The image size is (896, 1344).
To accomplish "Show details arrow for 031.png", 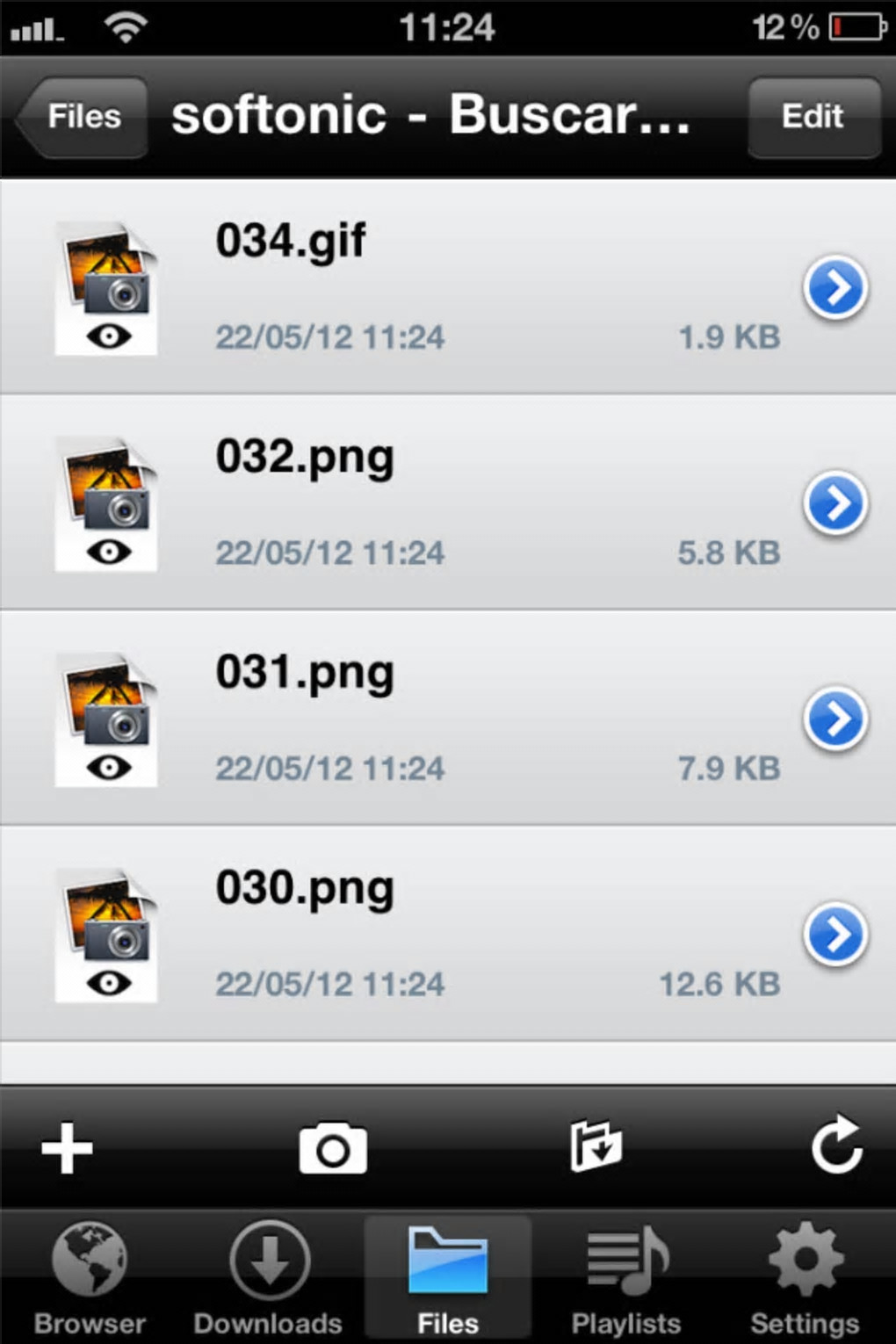I will click(835, 719).
